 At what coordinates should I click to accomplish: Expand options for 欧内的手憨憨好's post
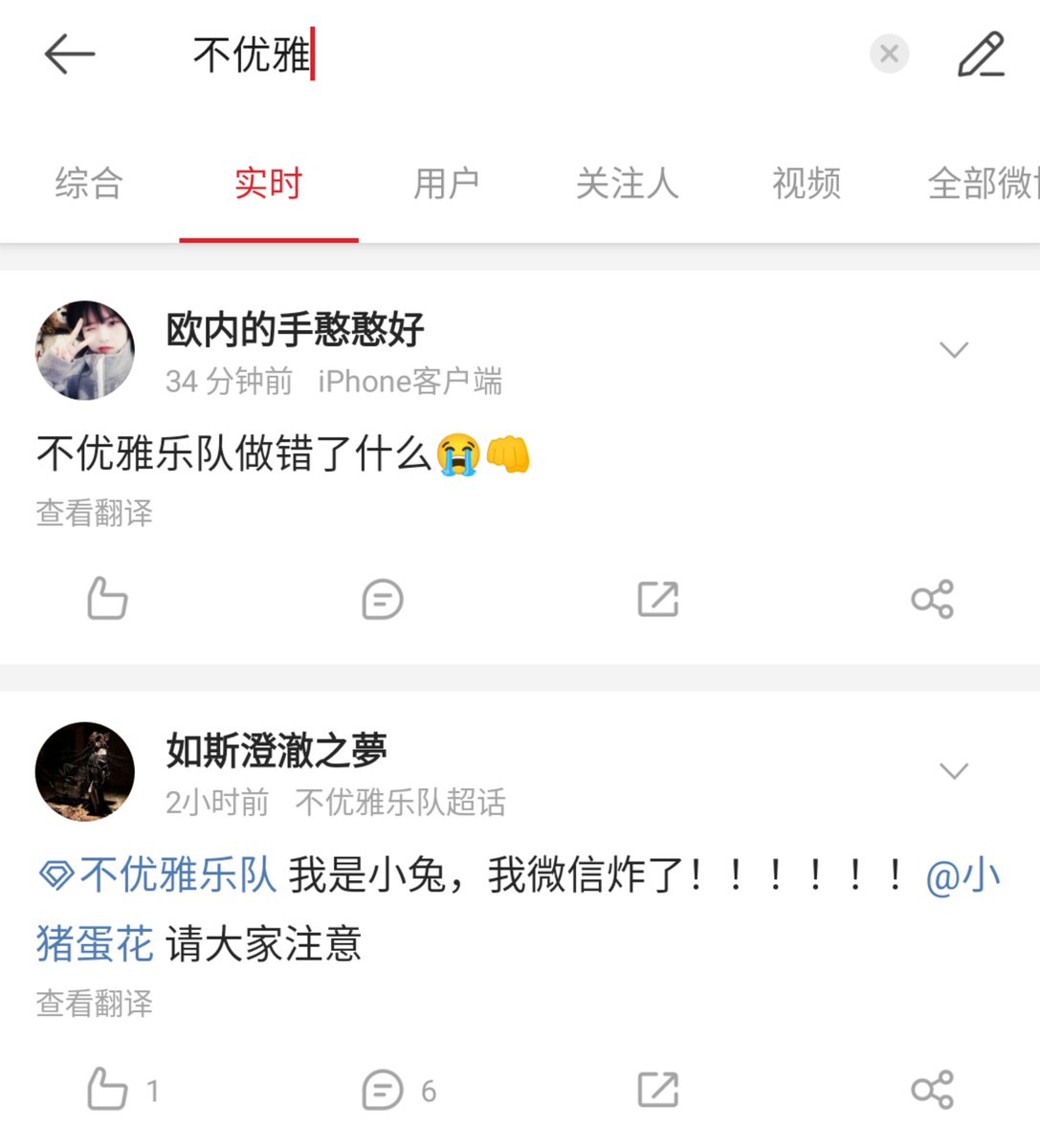coord(954,350)
